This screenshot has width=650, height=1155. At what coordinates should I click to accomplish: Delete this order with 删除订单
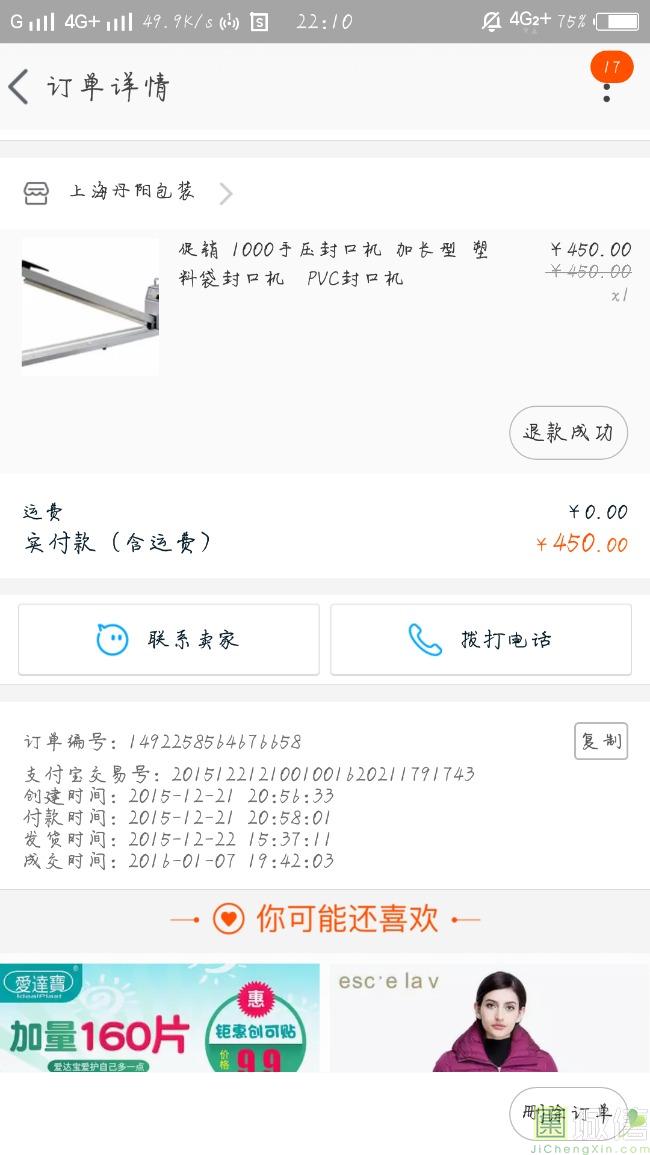pyautogui.click(x=567, y=1113)
